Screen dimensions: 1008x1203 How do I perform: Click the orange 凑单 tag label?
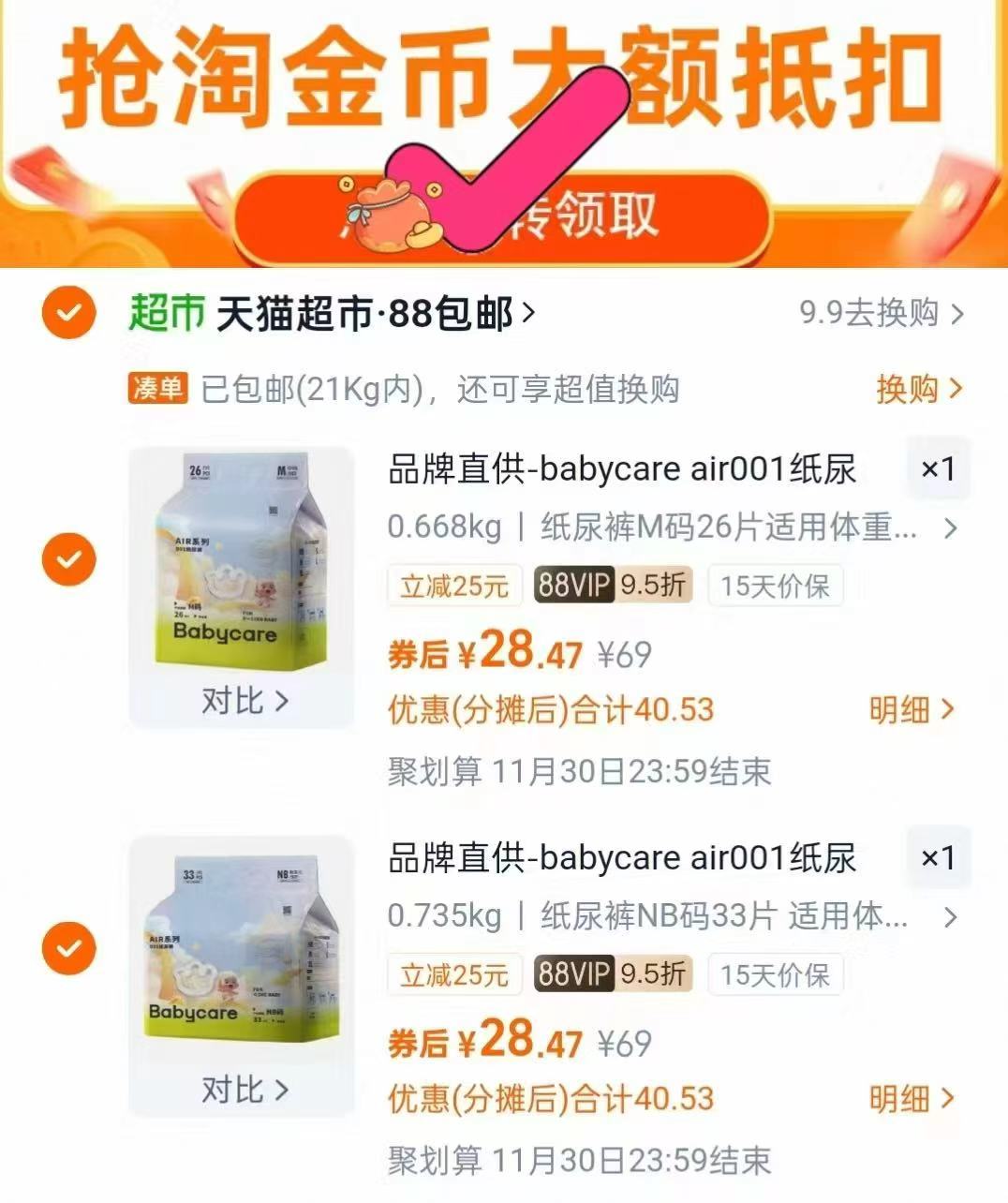coord(157,391)
